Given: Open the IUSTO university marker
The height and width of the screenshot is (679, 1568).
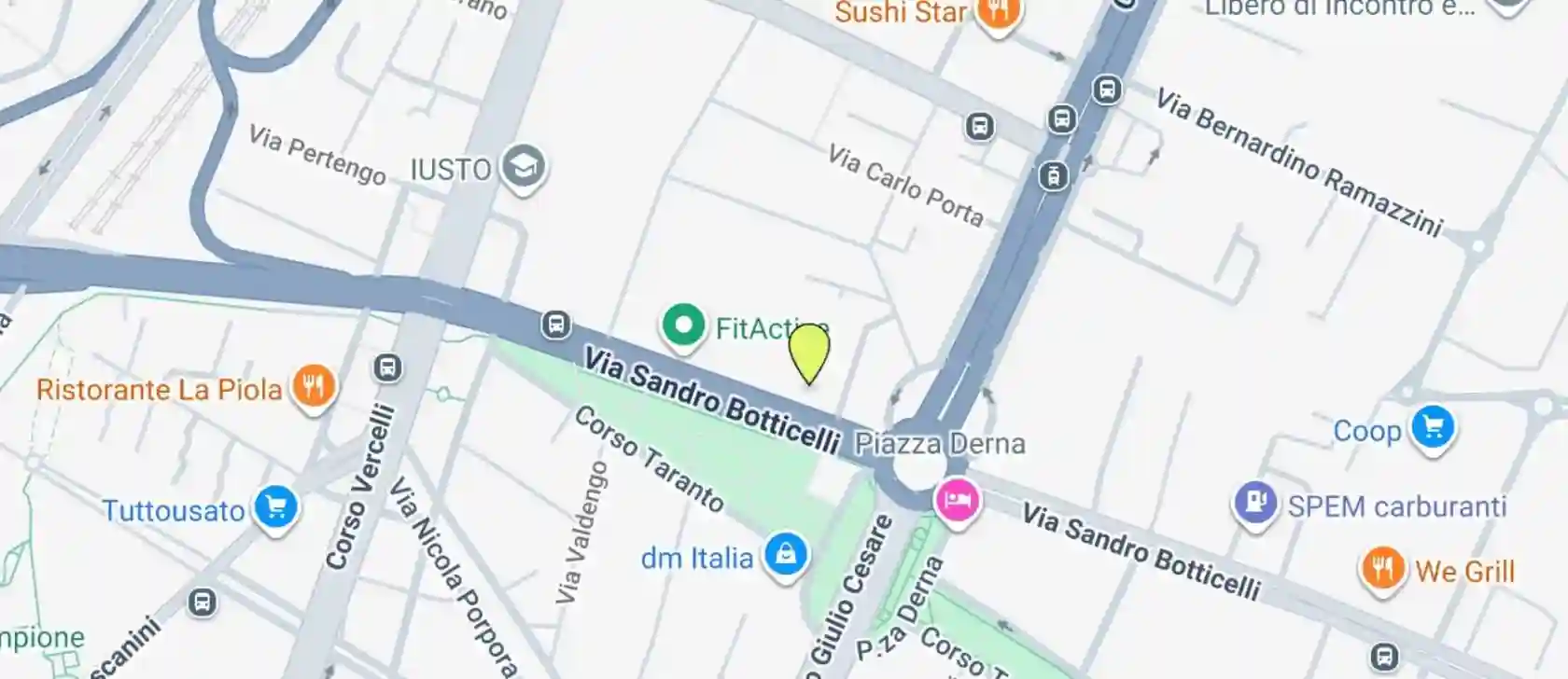Looking at the screenshot, I should 524,167.
